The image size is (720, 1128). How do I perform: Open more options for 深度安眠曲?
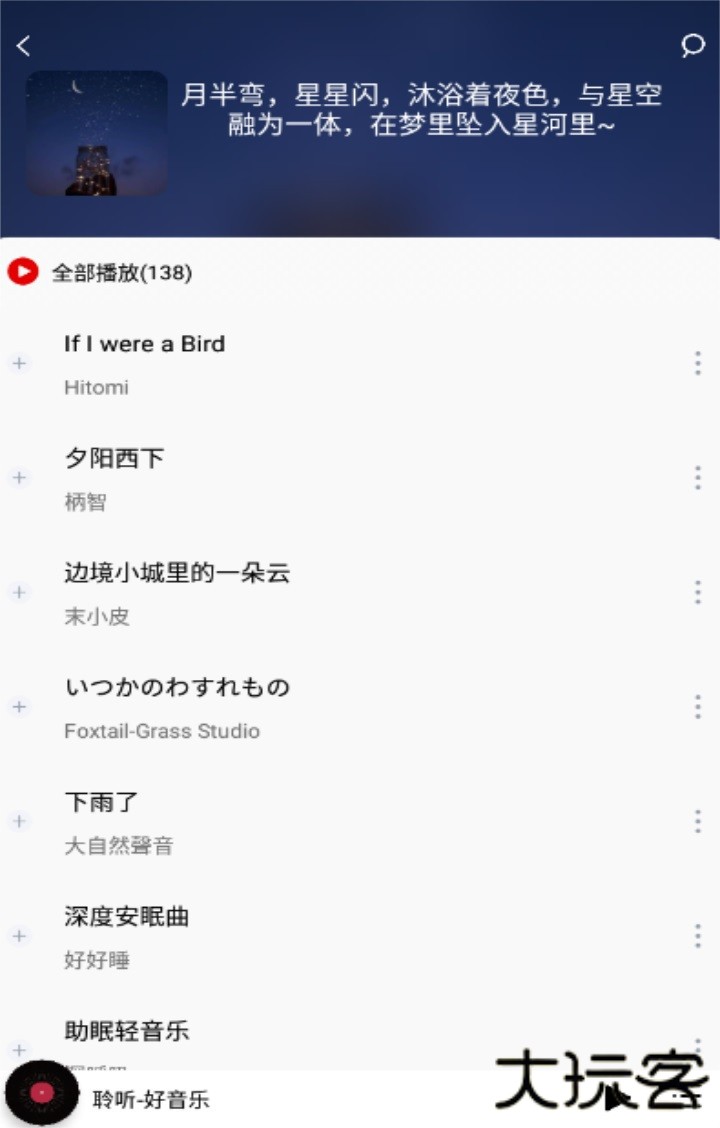(x=697, y=936)
